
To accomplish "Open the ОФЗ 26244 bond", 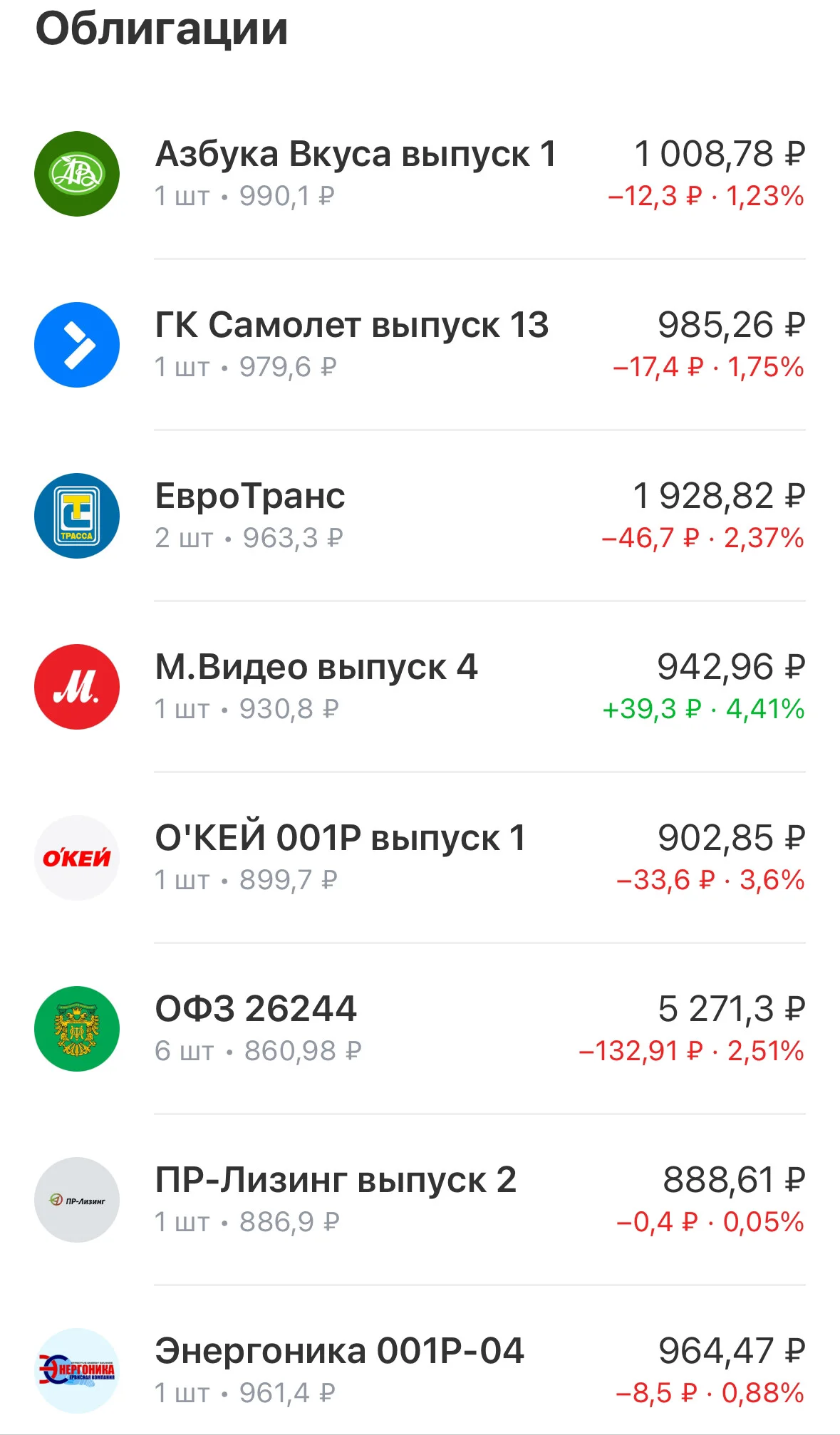I will tap(420, 1029).
